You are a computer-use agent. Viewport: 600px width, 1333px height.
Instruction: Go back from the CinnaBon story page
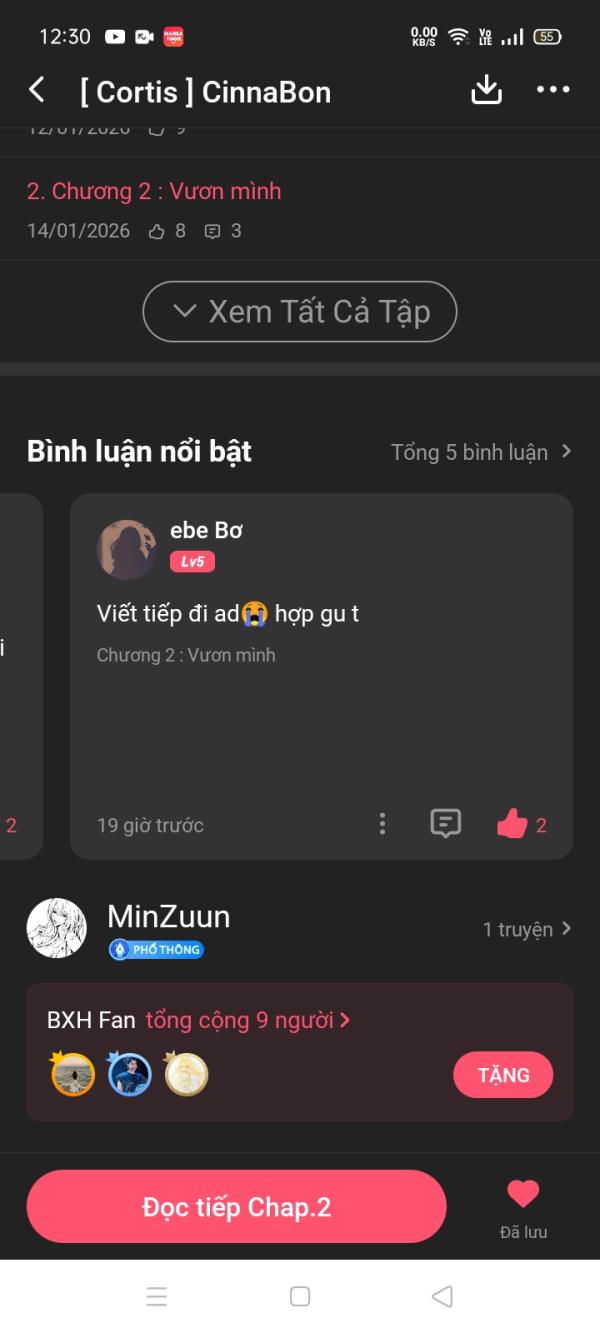(37, 91)
